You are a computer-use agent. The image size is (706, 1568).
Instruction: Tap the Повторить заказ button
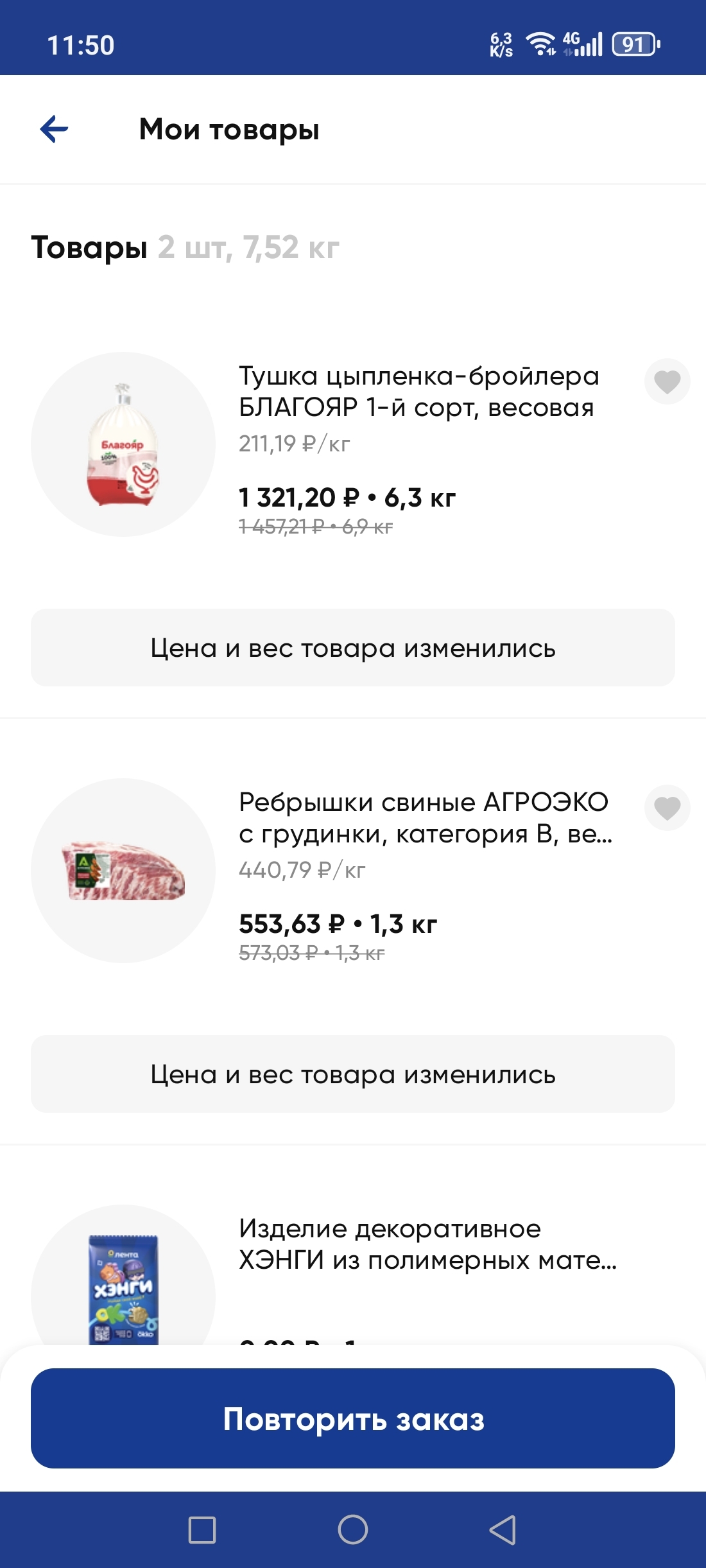coord(353,1418)
